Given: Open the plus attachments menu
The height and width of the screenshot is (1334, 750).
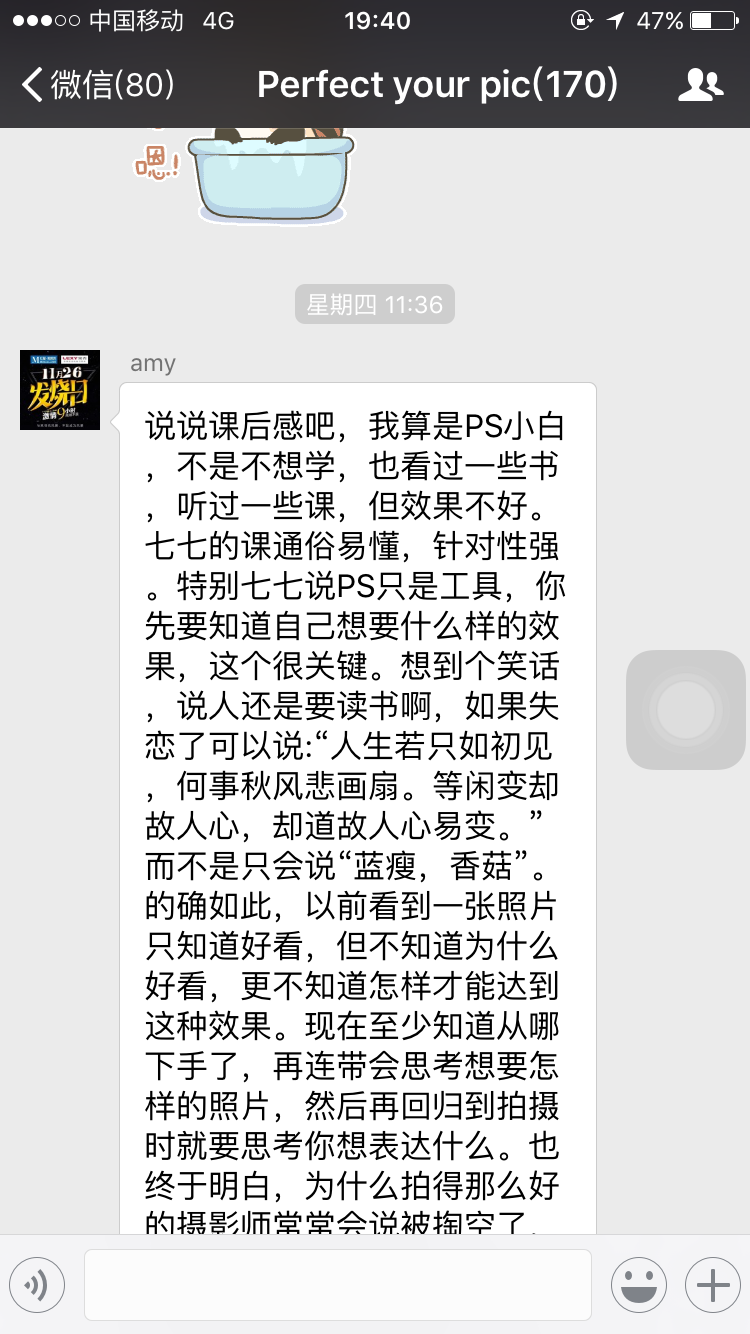Looking at the screenshot, I should point(712,1285).
